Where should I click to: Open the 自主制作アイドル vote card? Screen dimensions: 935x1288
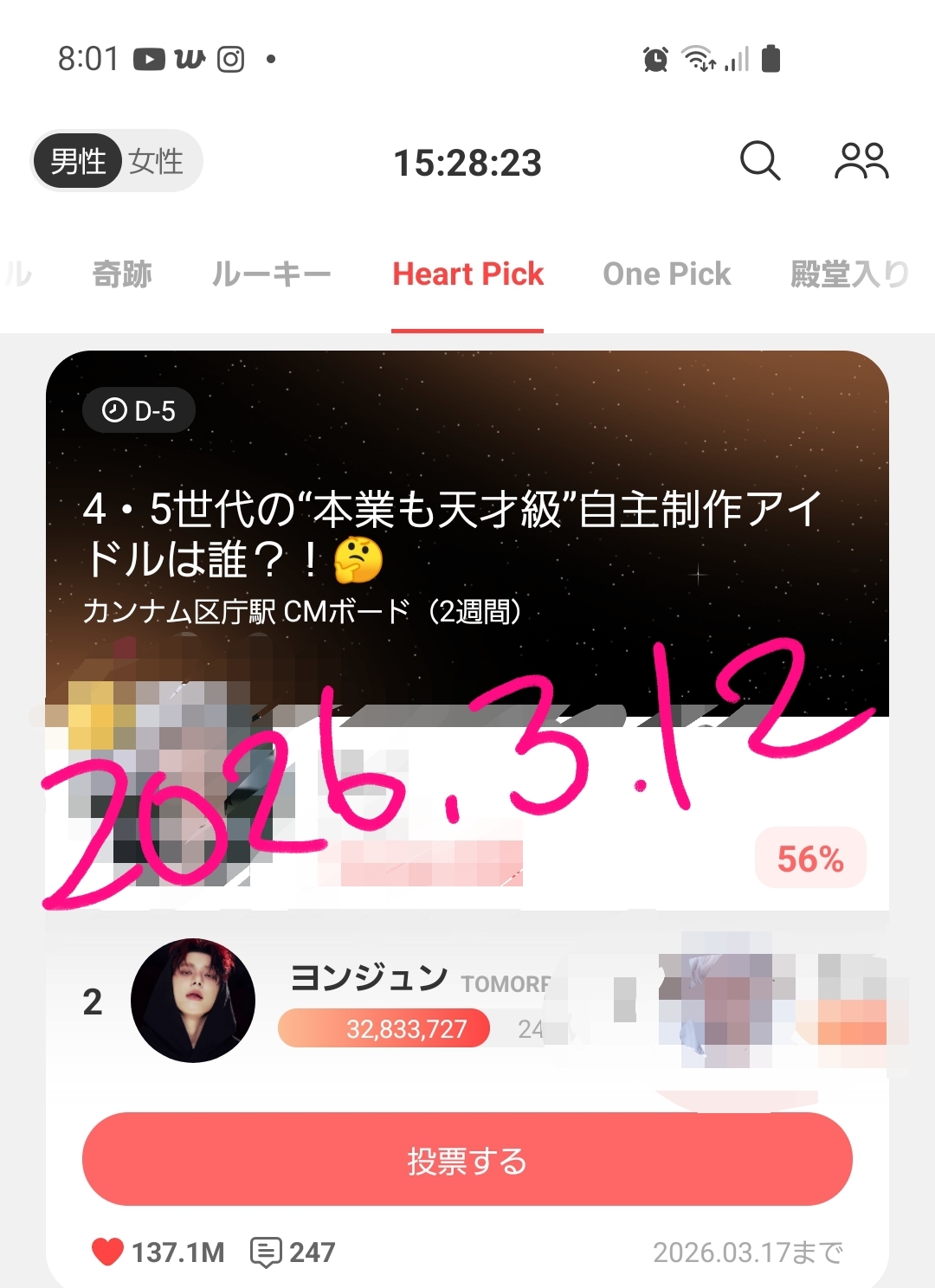pos(450,532)
